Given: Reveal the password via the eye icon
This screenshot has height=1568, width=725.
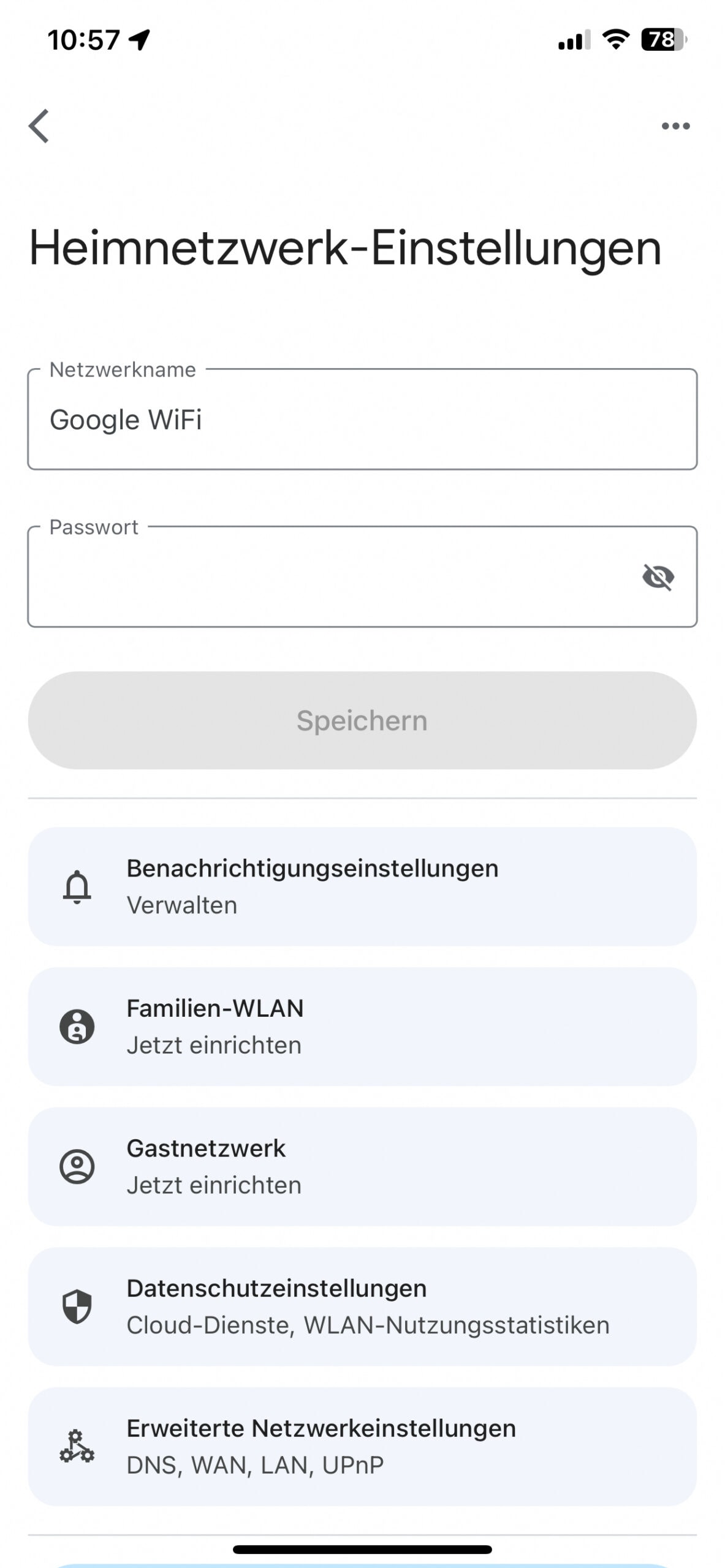Looking at the screenshot, I should (658, 577).
